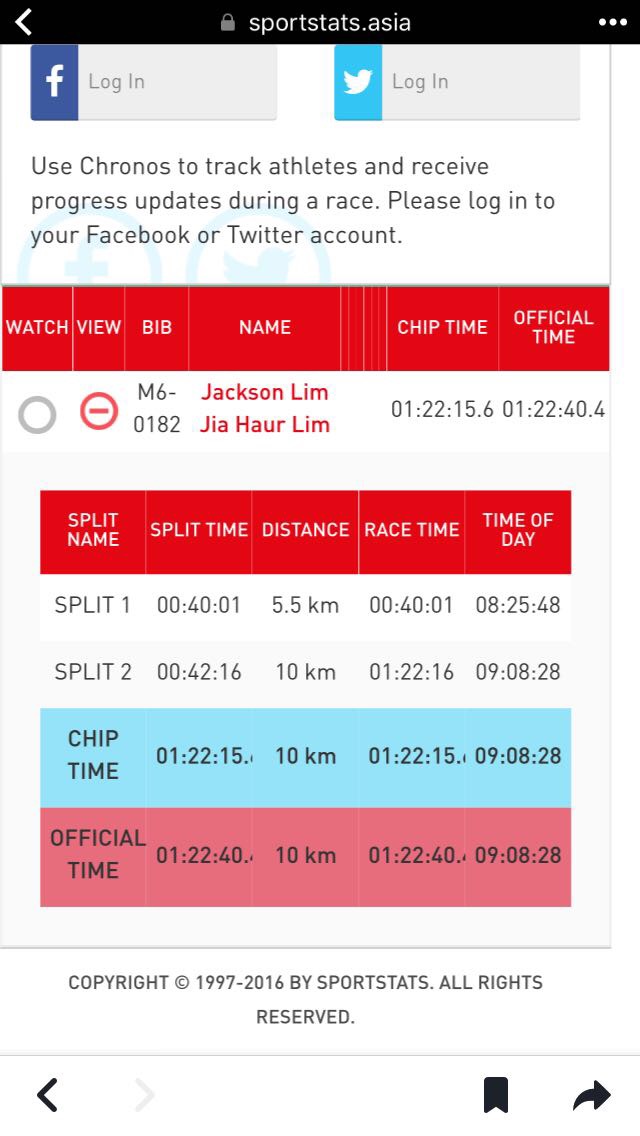This screenshot has width=640, height=1136.
Task: Navigate back with the bottom browser arrow
Action: tap(47, 1095)
